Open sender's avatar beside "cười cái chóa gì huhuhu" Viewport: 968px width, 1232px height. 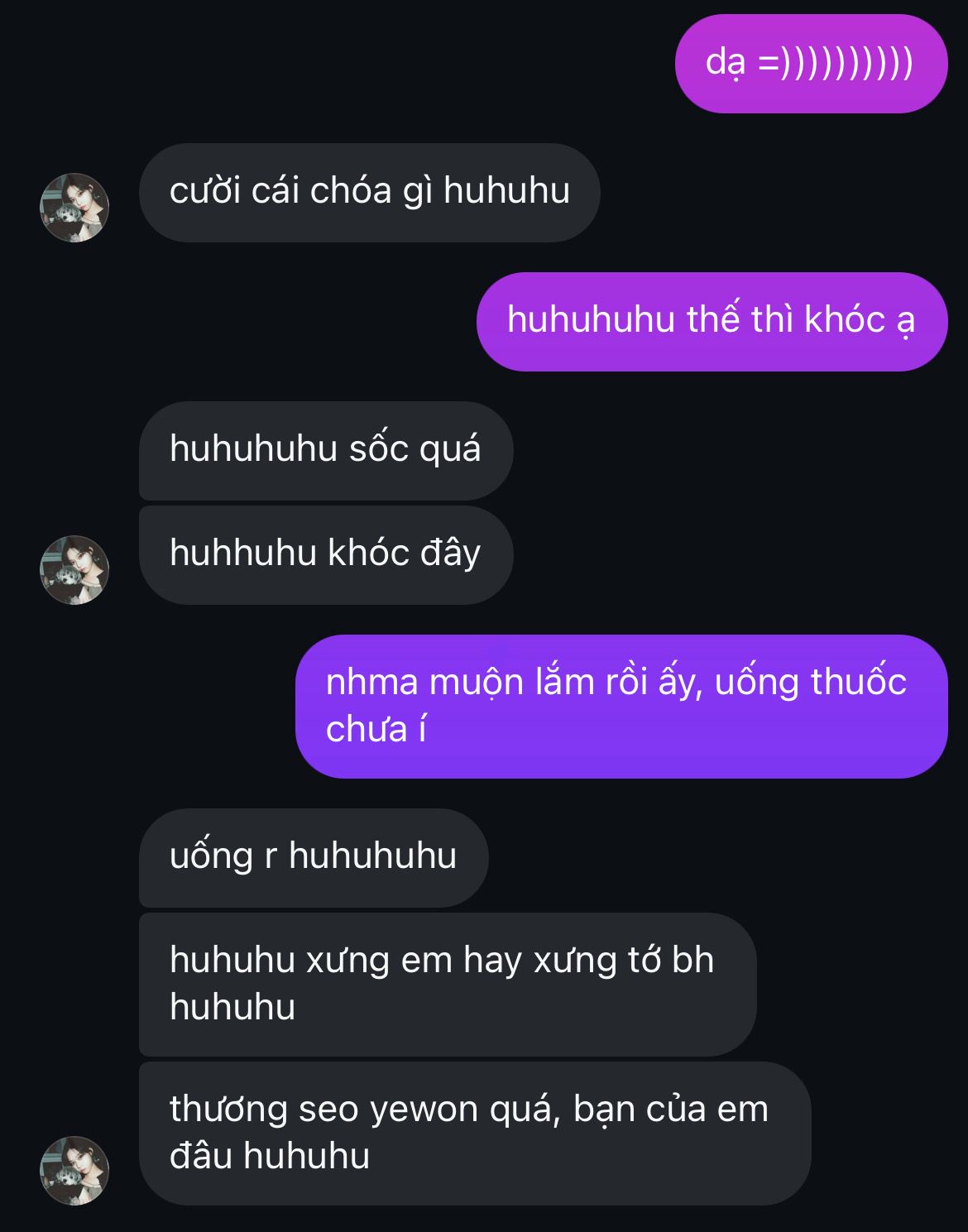click(74, 208)
